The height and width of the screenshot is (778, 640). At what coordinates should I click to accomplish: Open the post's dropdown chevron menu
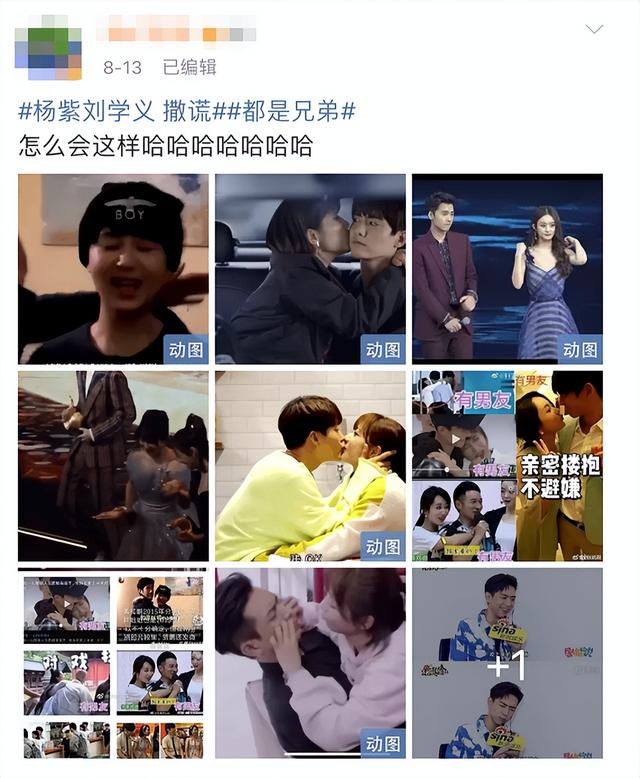[x=594, y=29]
